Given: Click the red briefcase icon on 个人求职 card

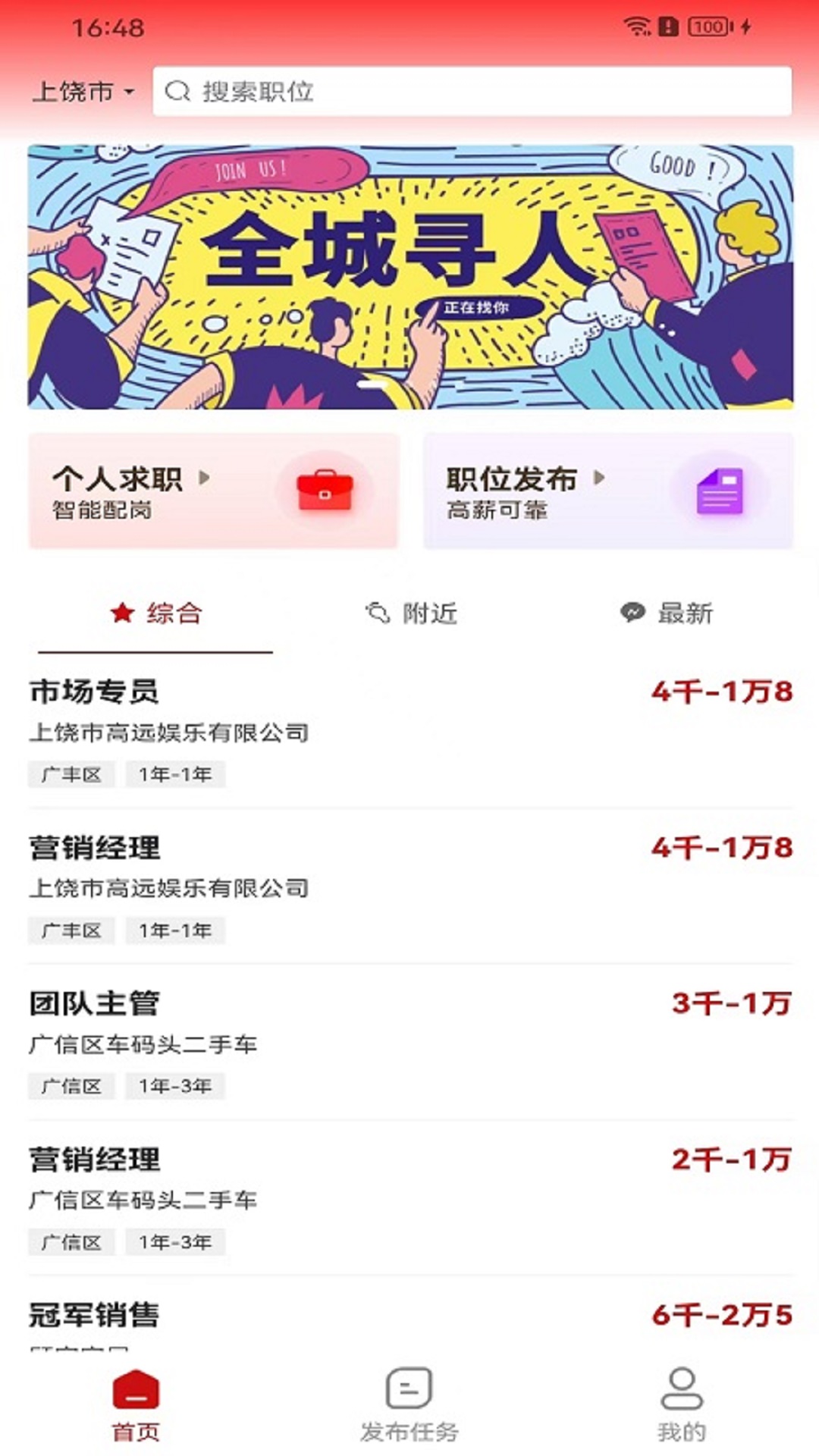Looking at the screenshot, I should [x=326, y=491].
